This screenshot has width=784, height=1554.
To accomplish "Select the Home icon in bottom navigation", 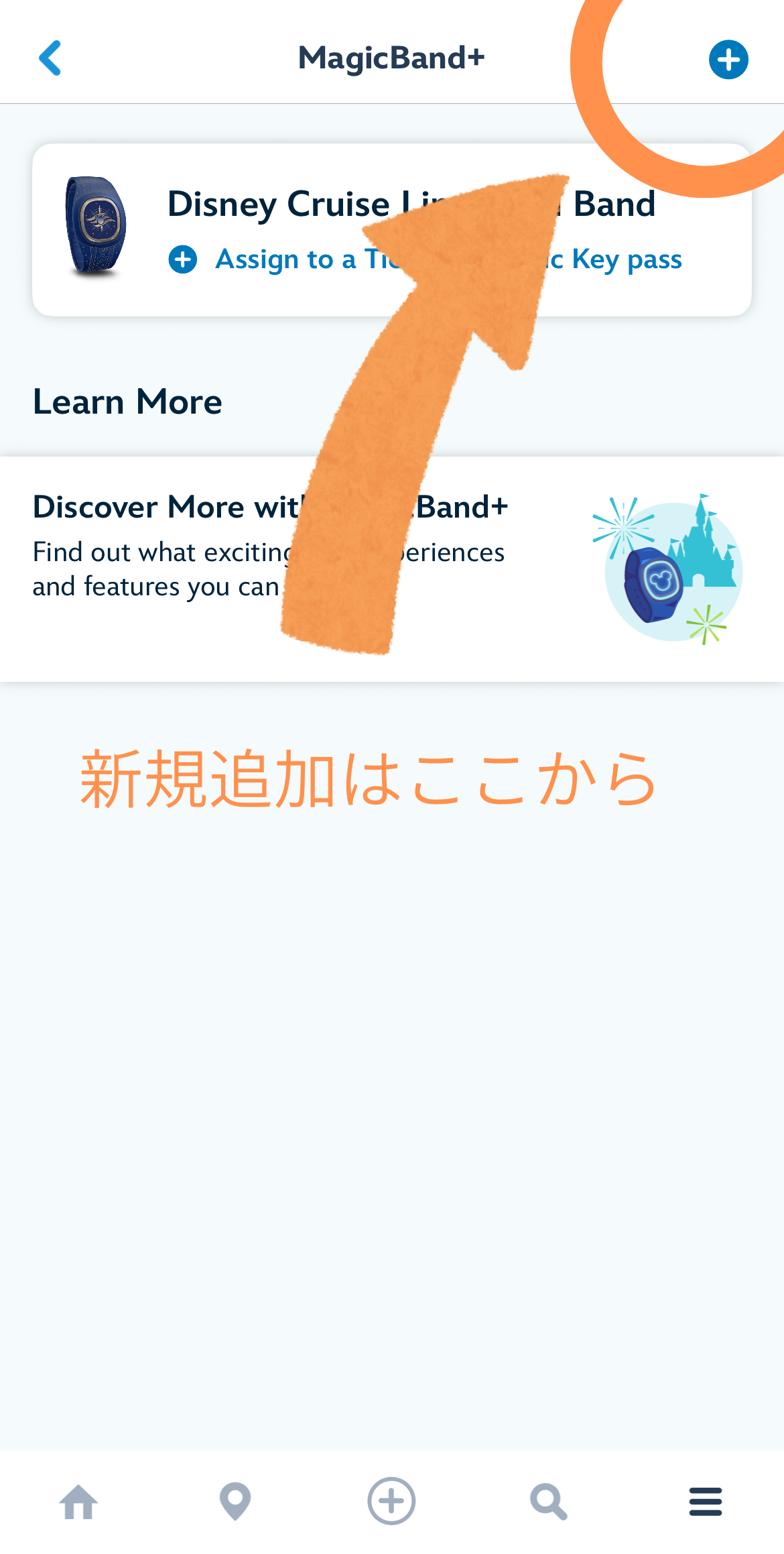I will coord(78,1502).
